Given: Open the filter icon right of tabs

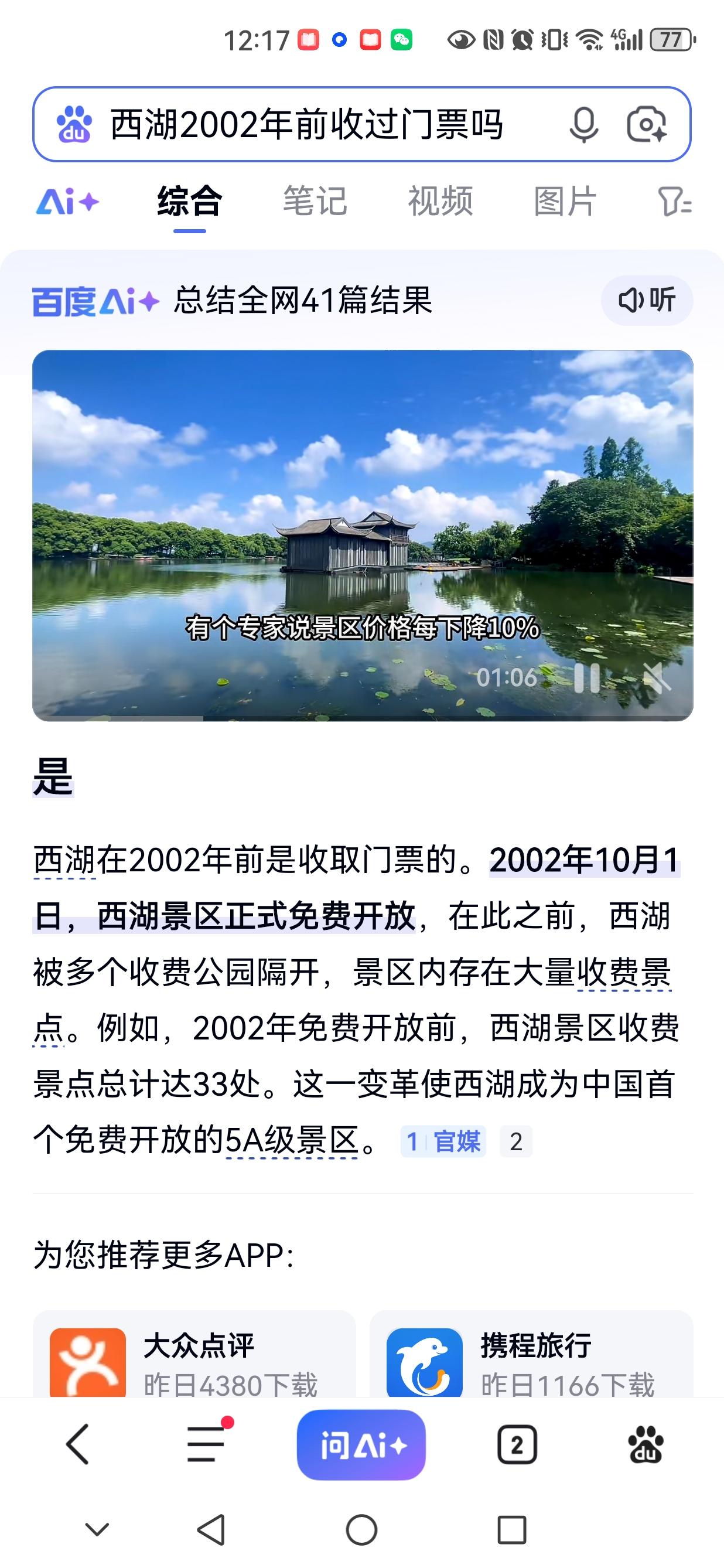Looking at the screenshot, I should click(x=675, y=203).
